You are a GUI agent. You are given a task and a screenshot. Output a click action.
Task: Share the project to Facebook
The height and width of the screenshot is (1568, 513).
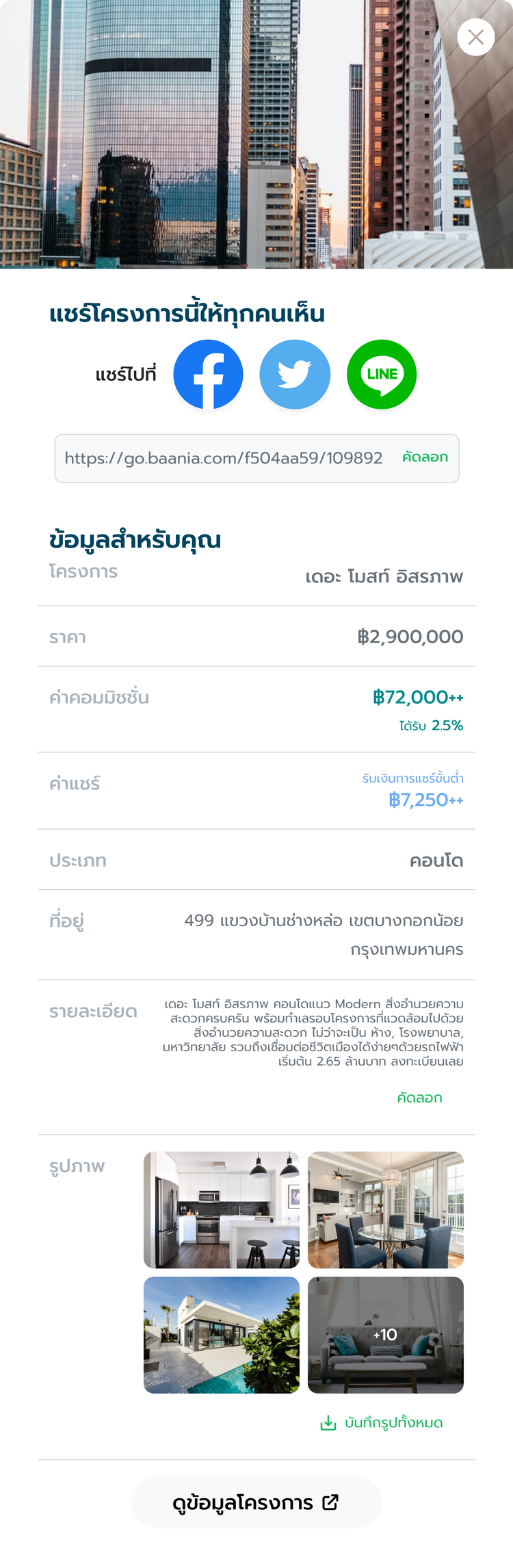click(x=208, y=374)
